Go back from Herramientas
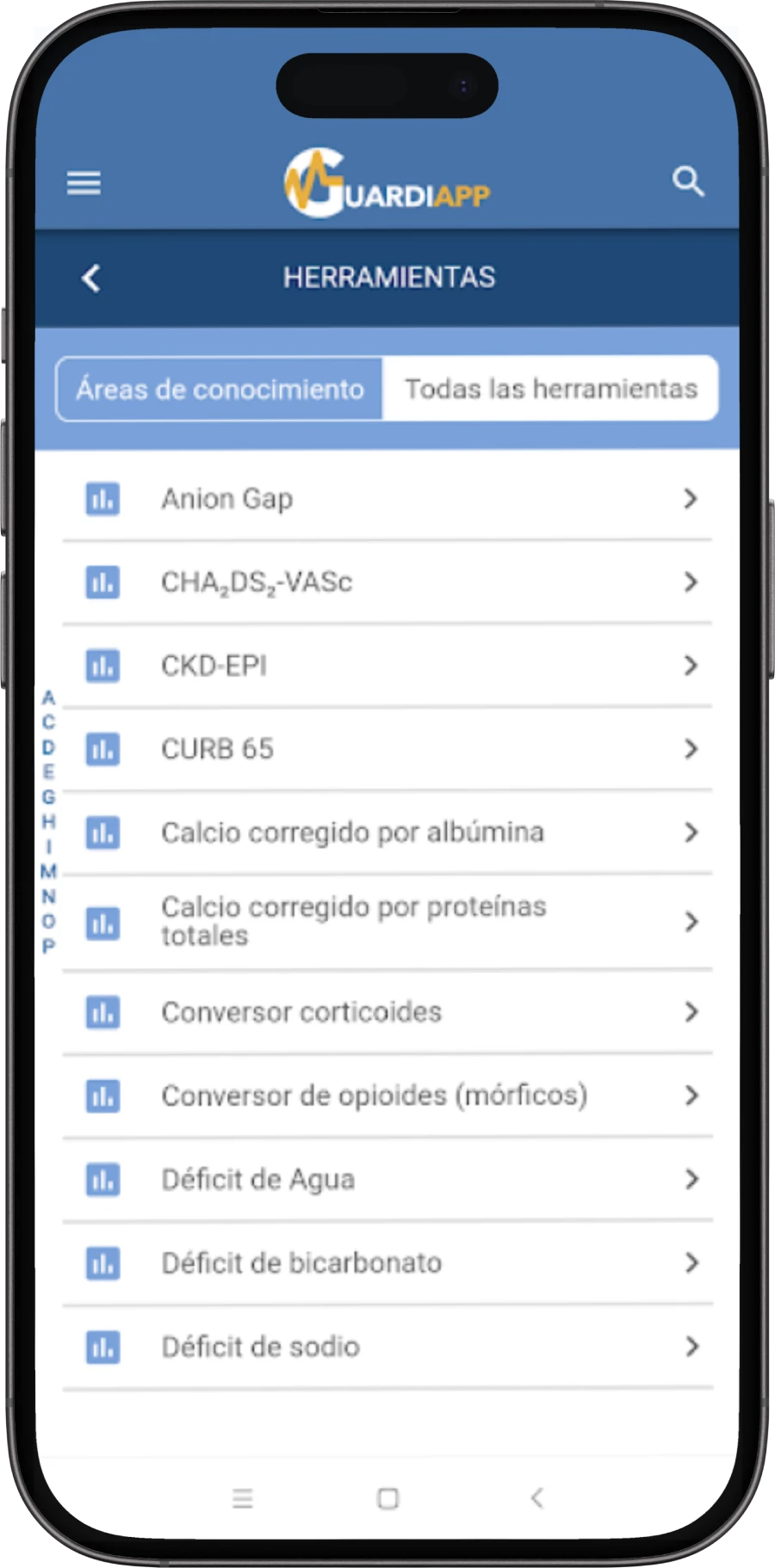 (90, 278)
